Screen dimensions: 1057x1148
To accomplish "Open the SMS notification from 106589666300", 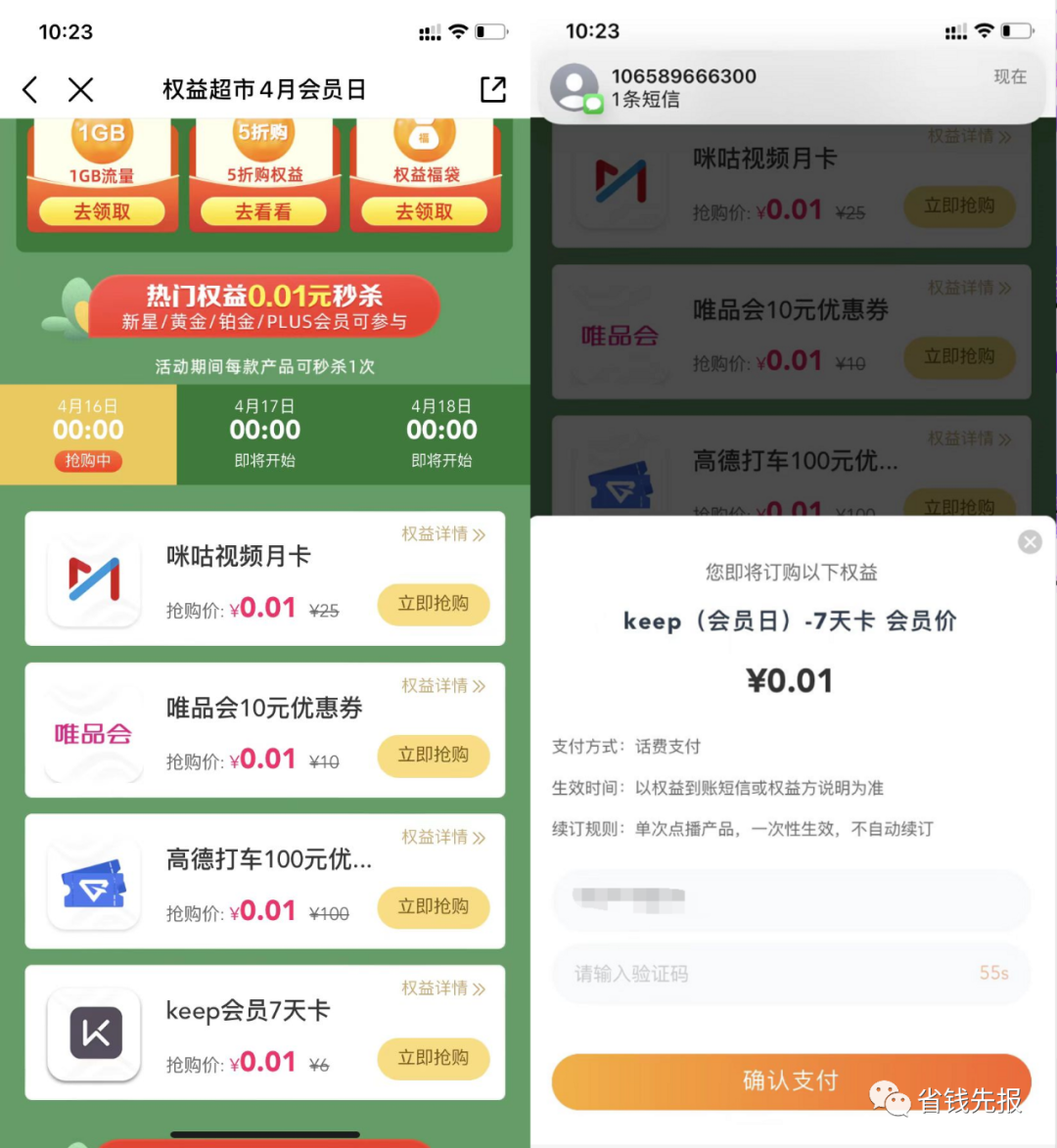I will pyautogui.click(x=789, y=88).
